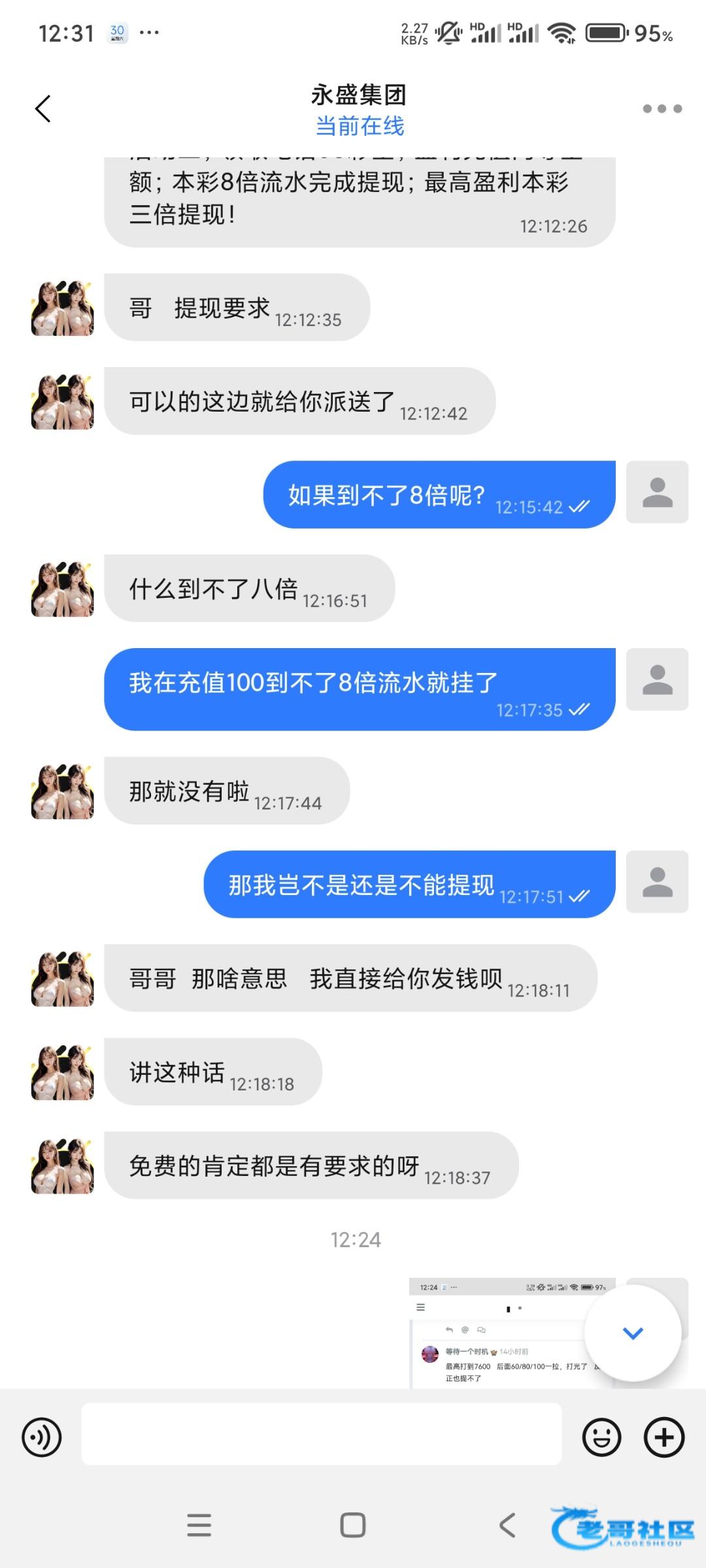Tap system home button
The image size is (706, 1568).
coord(353,1526)
